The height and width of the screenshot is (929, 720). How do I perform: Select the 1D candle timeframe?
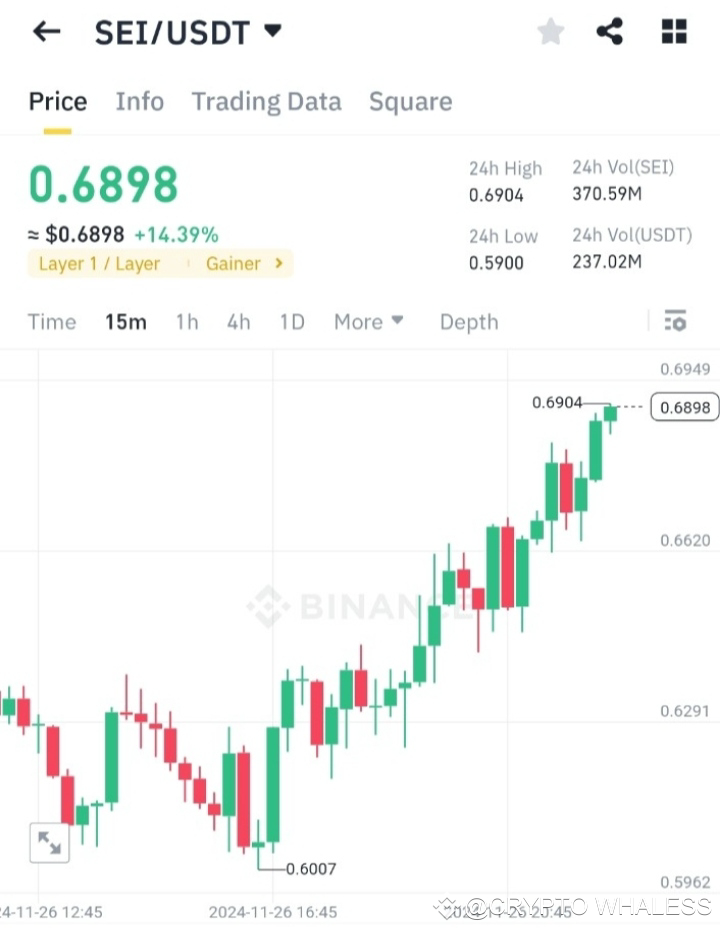pyautogui.click(x=291, y=321)
